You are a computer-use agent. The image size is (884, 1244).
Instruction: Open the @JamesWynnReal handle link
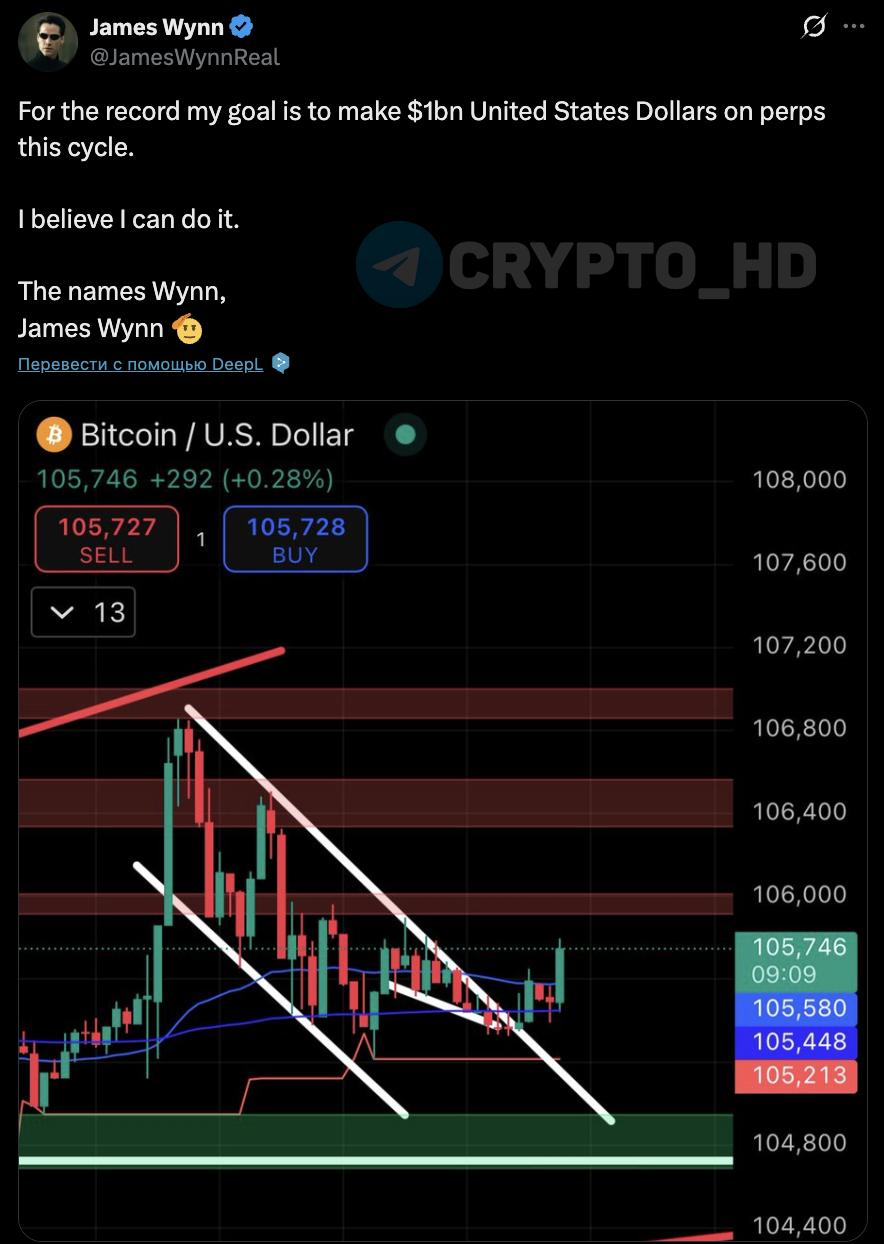[x=185, y=57]
